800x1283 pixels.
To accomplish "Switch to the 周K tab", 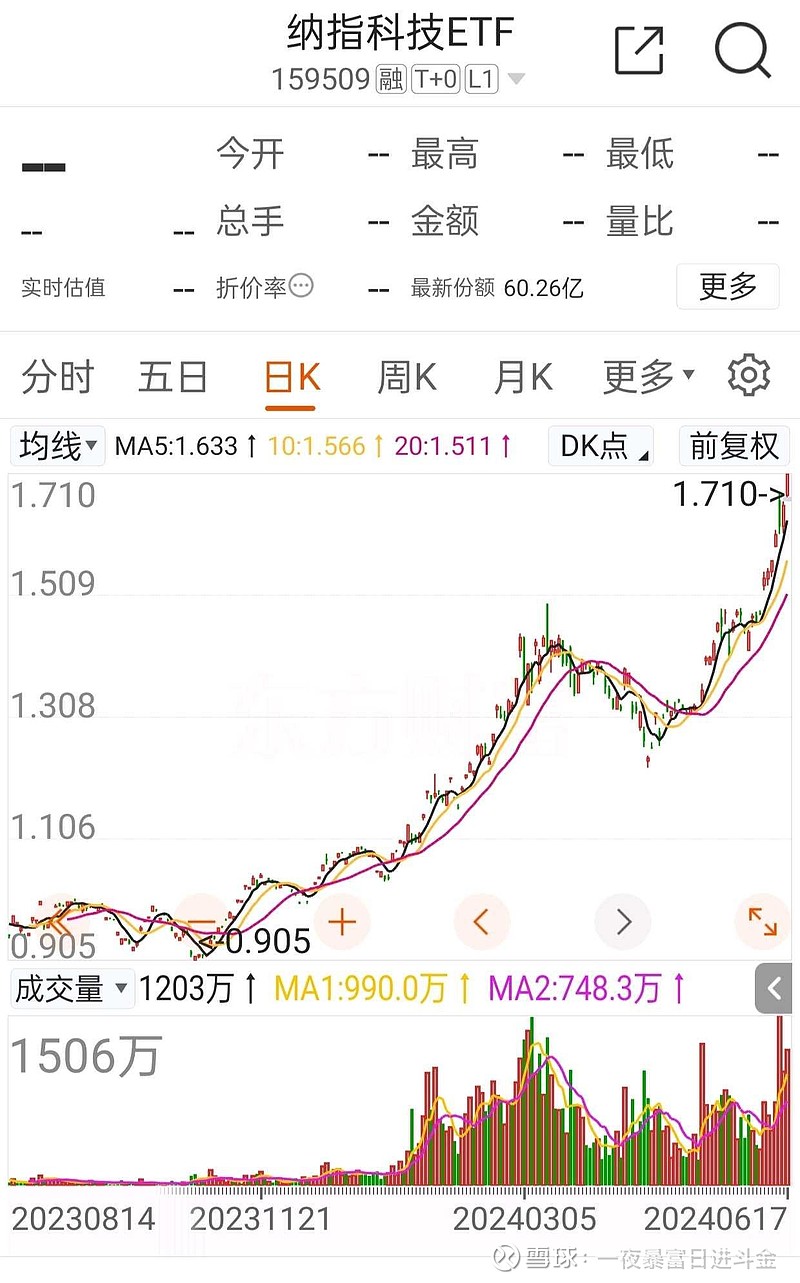I will point(406,377).
